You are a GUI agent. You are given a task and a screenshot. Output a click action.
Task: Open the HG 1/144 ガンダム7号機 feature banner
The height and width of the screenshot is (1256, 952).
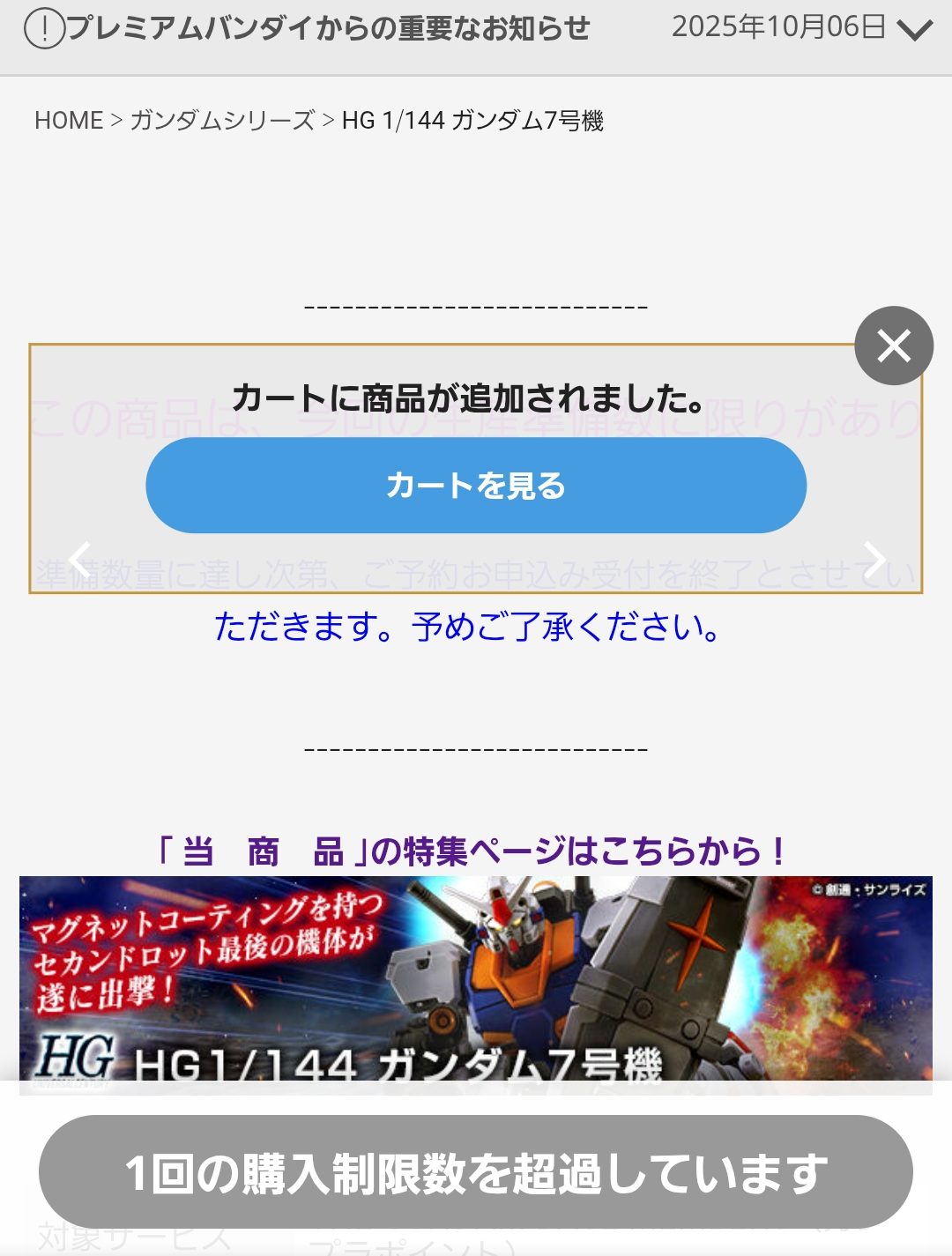click(x=476, y=978)
